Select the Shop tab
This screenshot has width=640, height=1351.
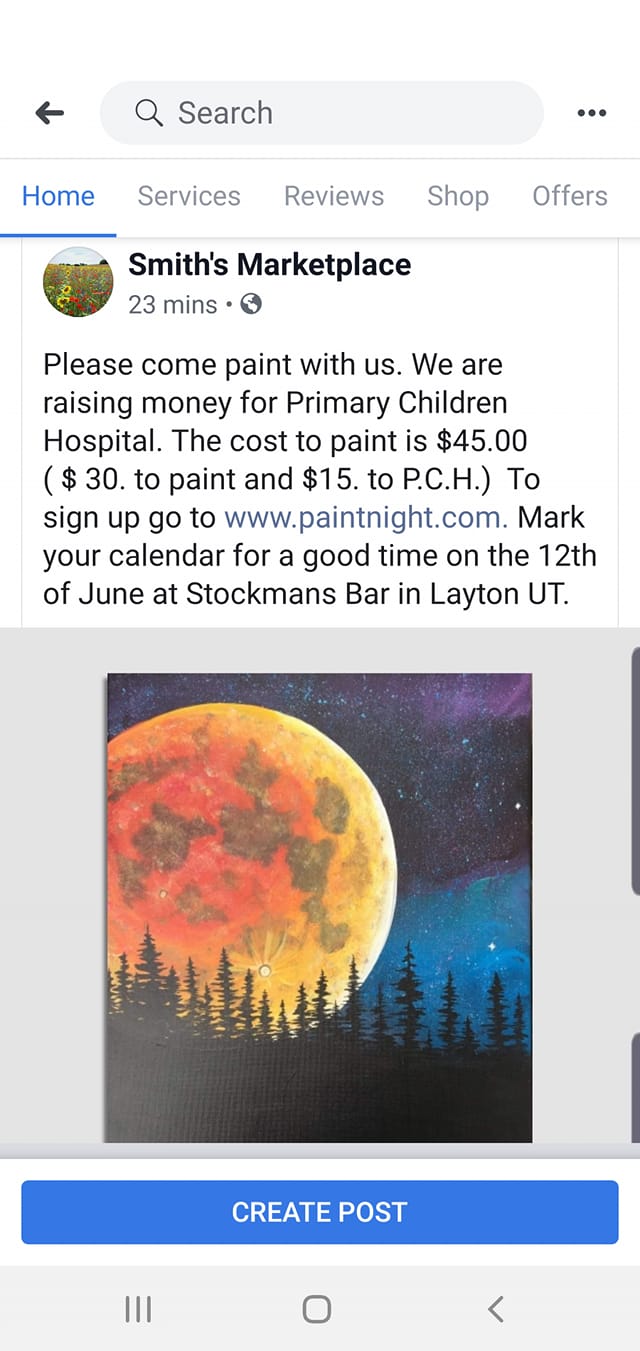(x=458, y=196)
